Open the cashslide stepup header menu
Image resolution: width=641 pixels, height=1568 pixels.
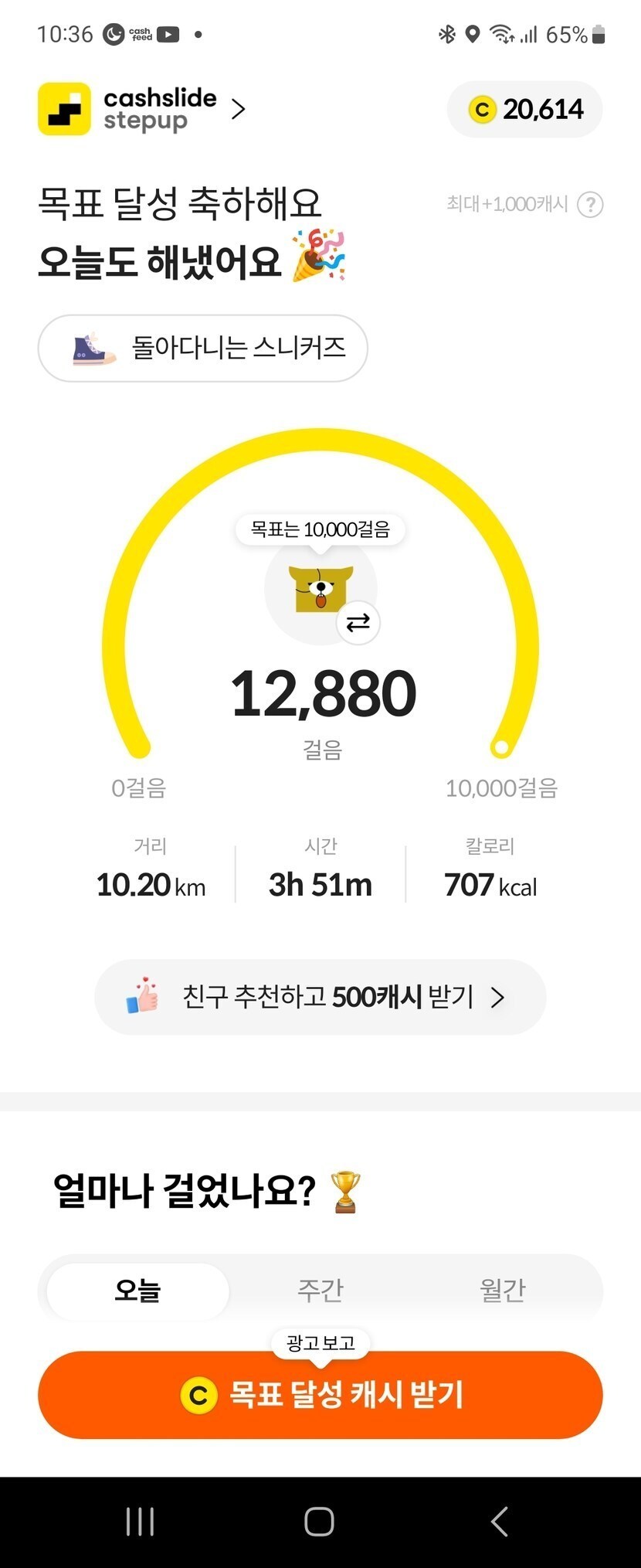click(143, 109)
